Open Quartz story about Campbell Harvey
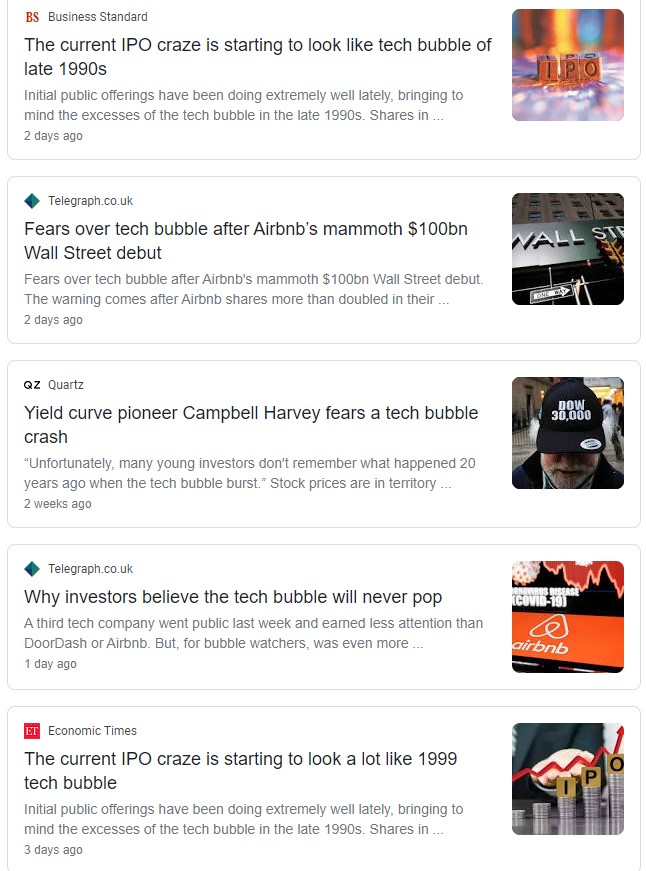This screenshot has width=646, height=871. [251, 425]
